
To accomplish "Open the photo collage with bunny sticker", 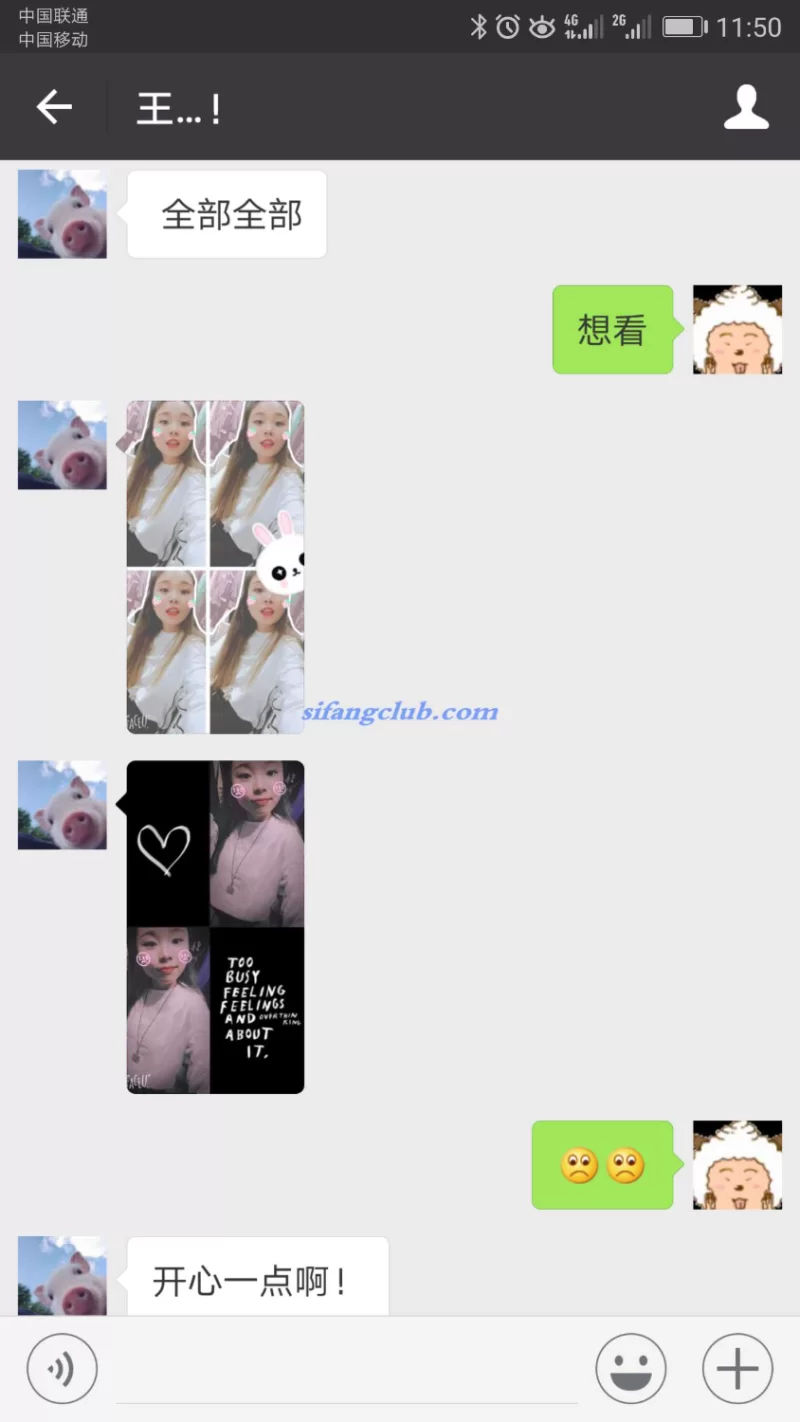I will click(x=216, y=567).
